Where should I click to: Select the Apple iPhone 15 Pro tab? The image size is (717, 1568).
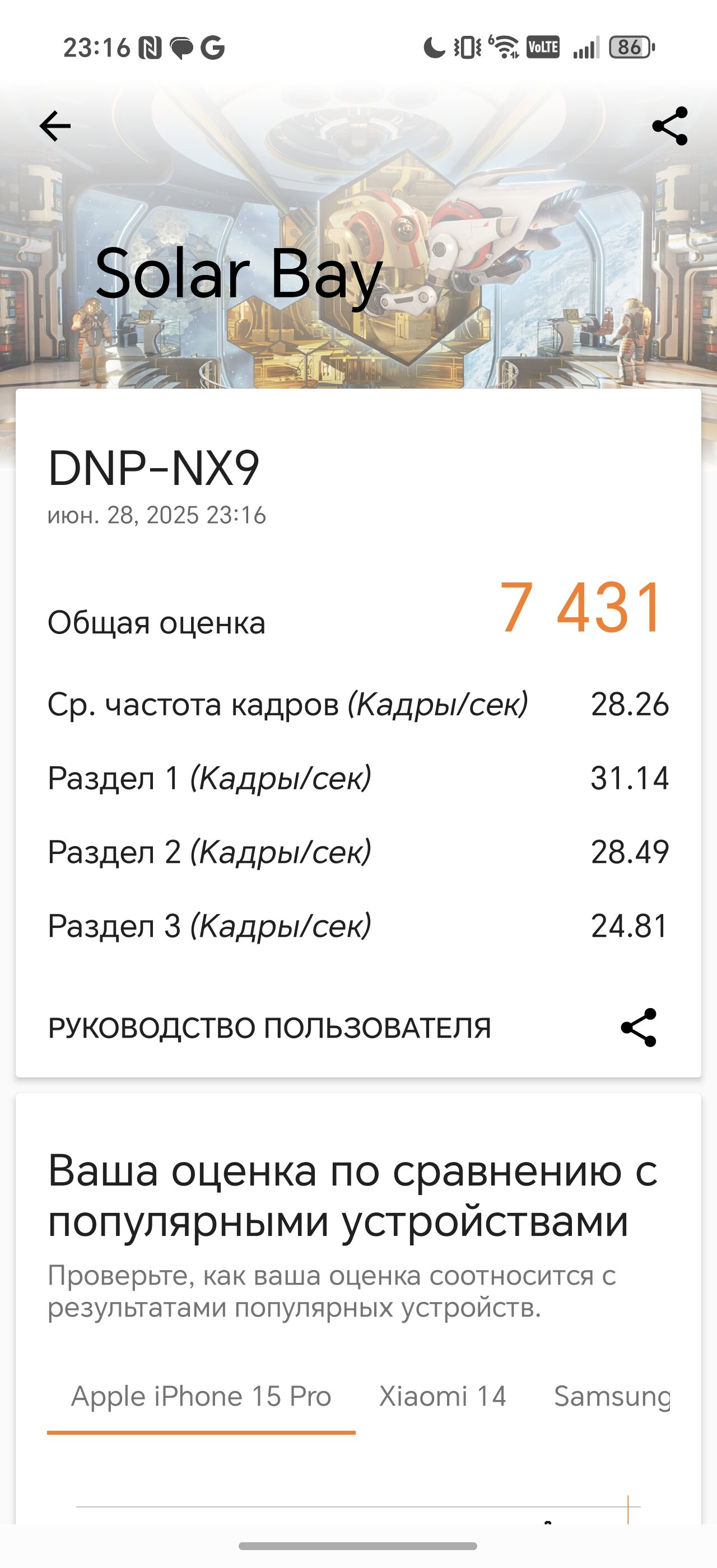[x=202, y=1396]
